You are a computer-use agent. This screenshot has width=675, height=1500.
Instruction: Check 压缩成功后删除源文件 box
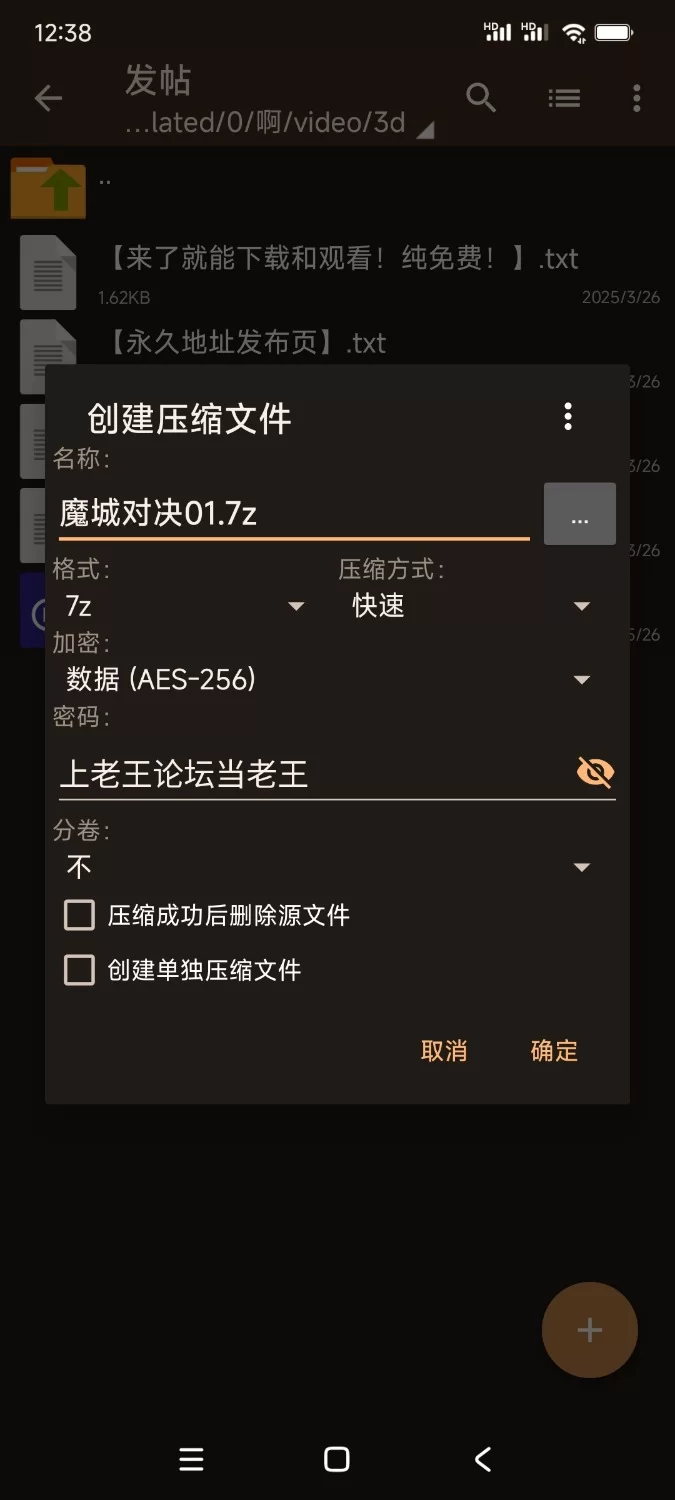[79, 915]
